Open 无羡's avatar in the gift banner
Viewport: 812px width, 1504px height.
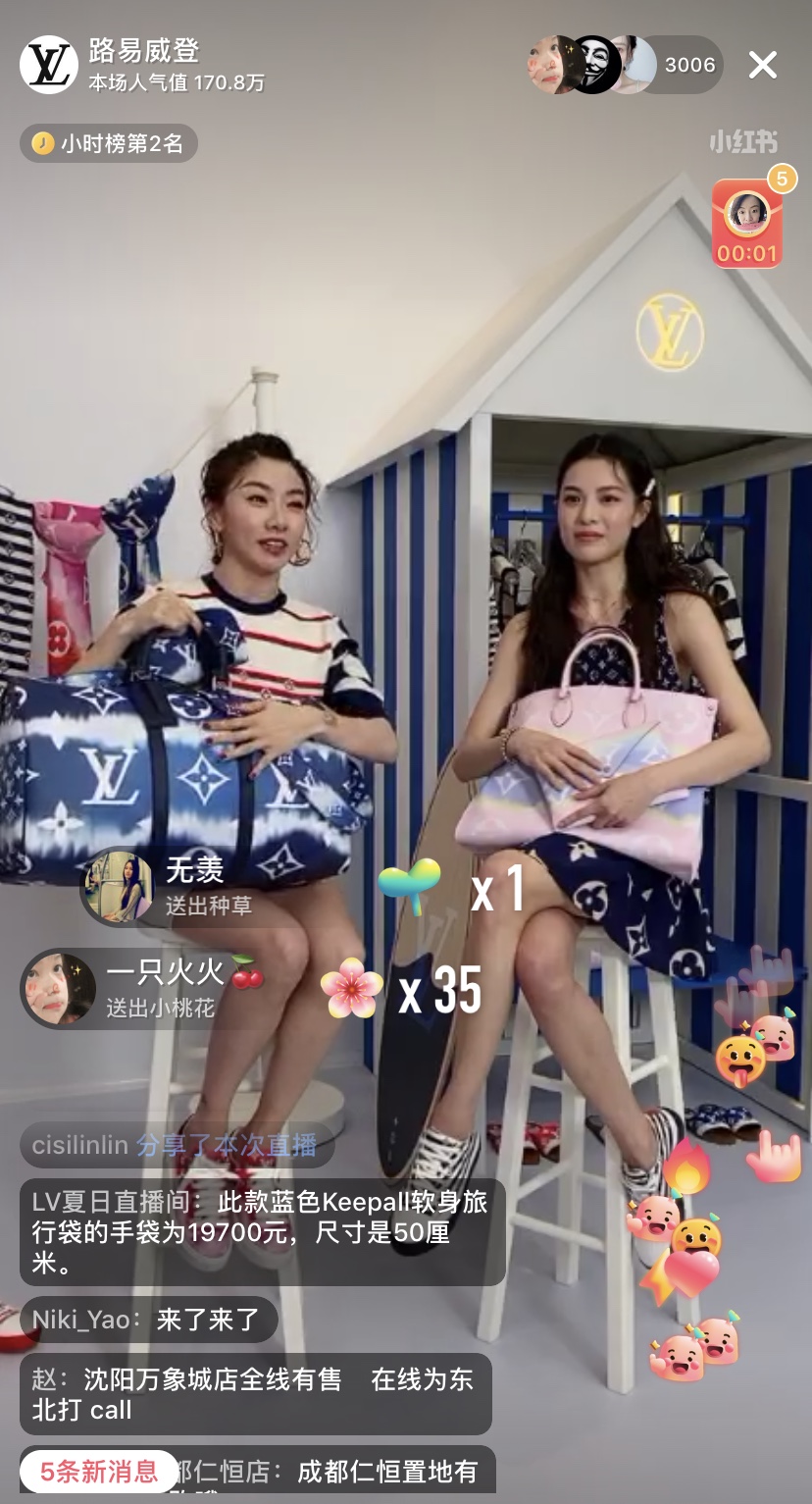click(x=117, y=888)
